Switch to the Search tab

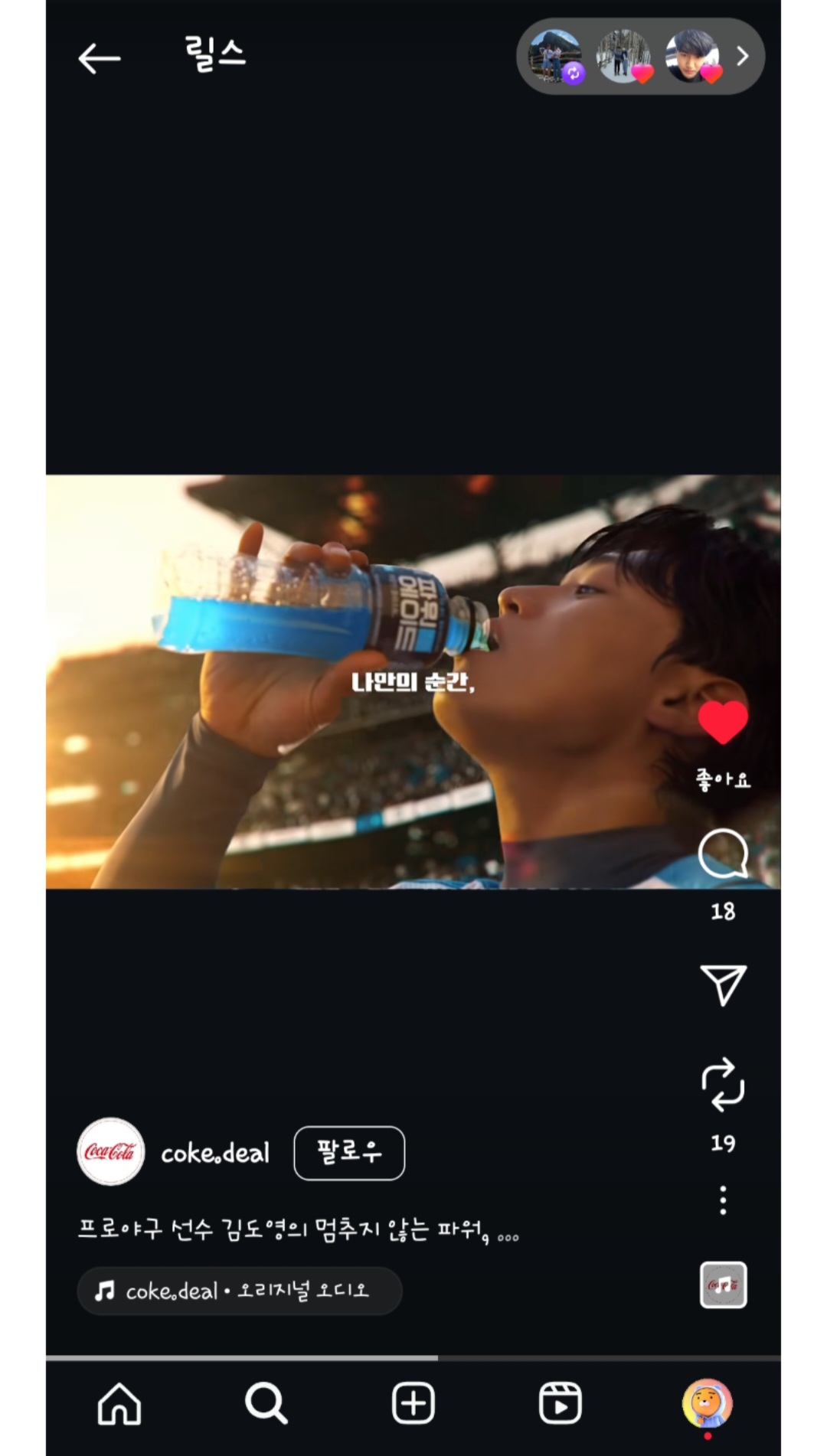tap(266, 1404)
